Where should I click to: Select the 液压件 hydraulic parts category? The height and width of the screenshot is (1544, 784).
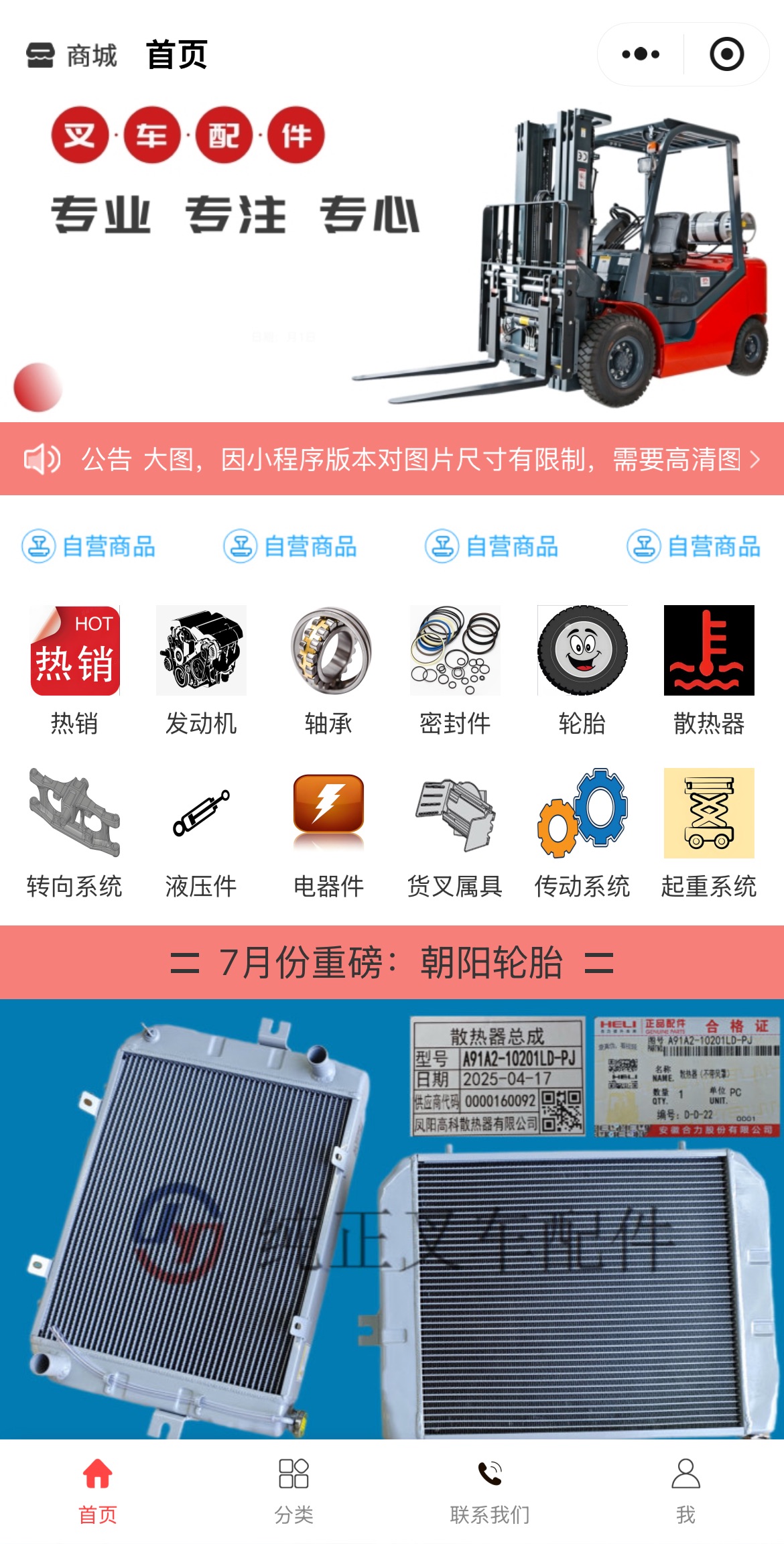click(x=201, y=832)
